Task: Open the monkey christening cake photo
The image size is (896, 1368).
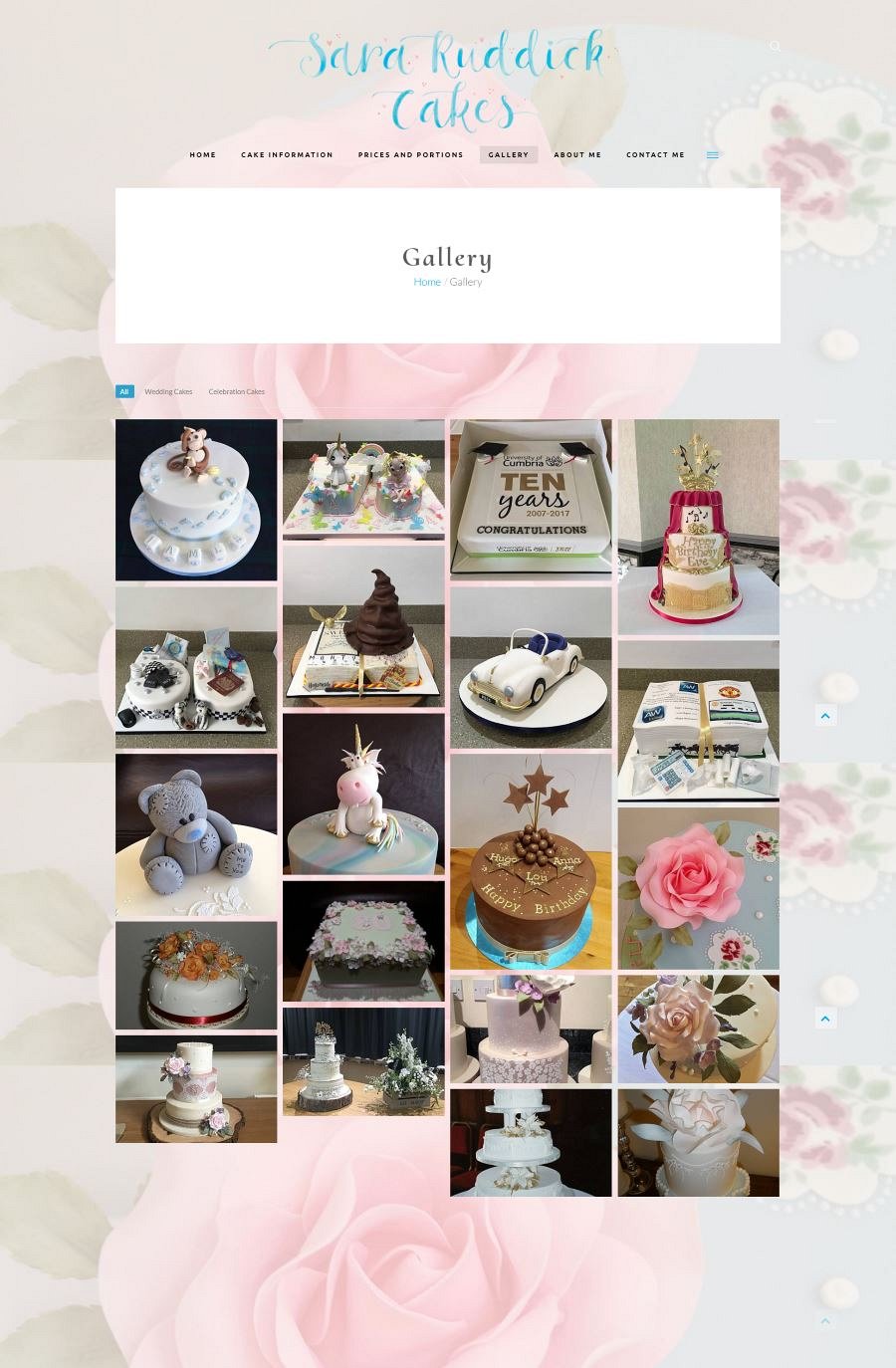Action: pos(196,500)
